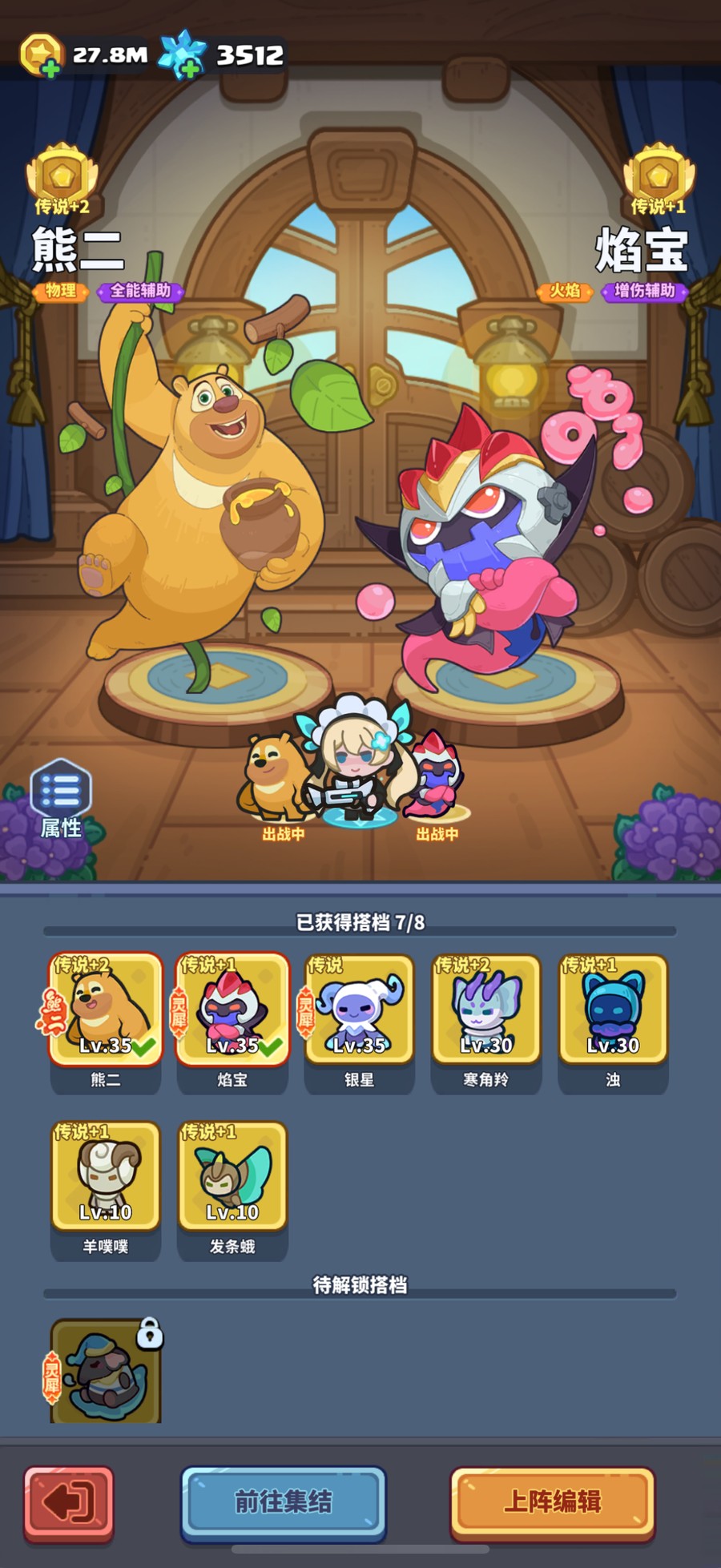Open the 属性 attributes panel
Image resolution: width=721 pixels, height=1568 pixels.
point(61,799)
